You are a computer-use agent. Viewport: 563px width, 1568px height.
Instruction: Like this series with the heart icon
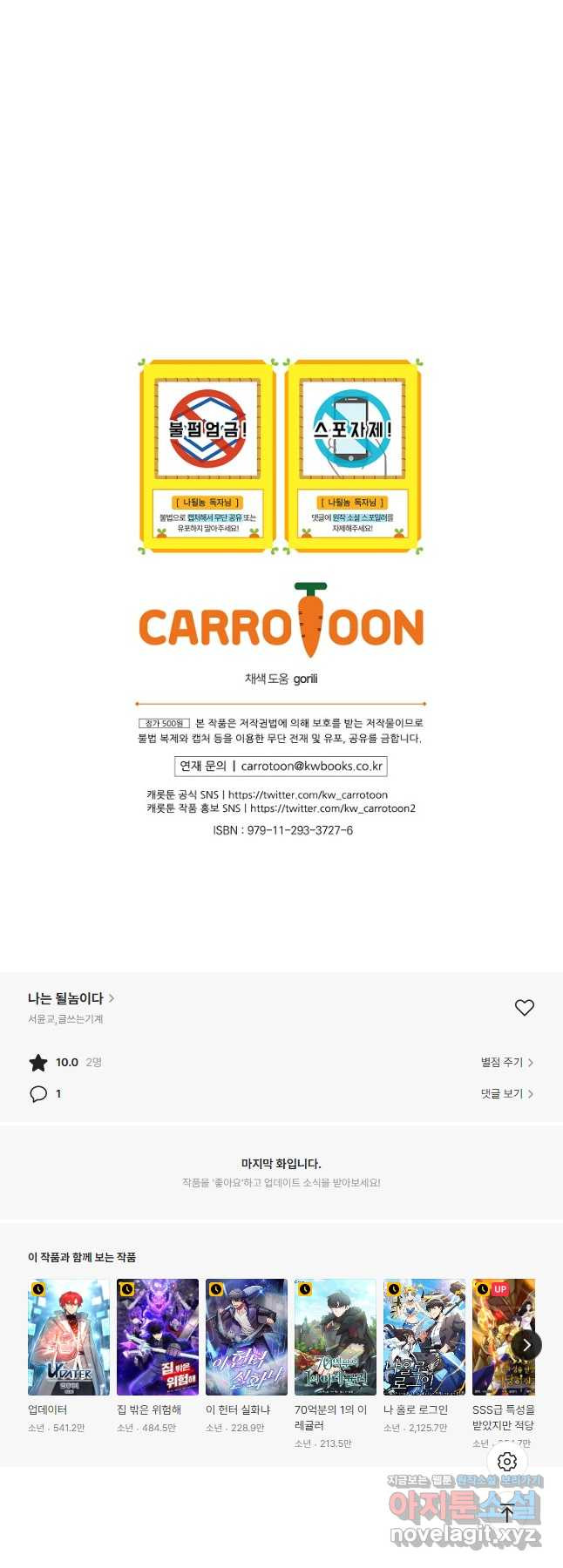(x=524, y=1007)
